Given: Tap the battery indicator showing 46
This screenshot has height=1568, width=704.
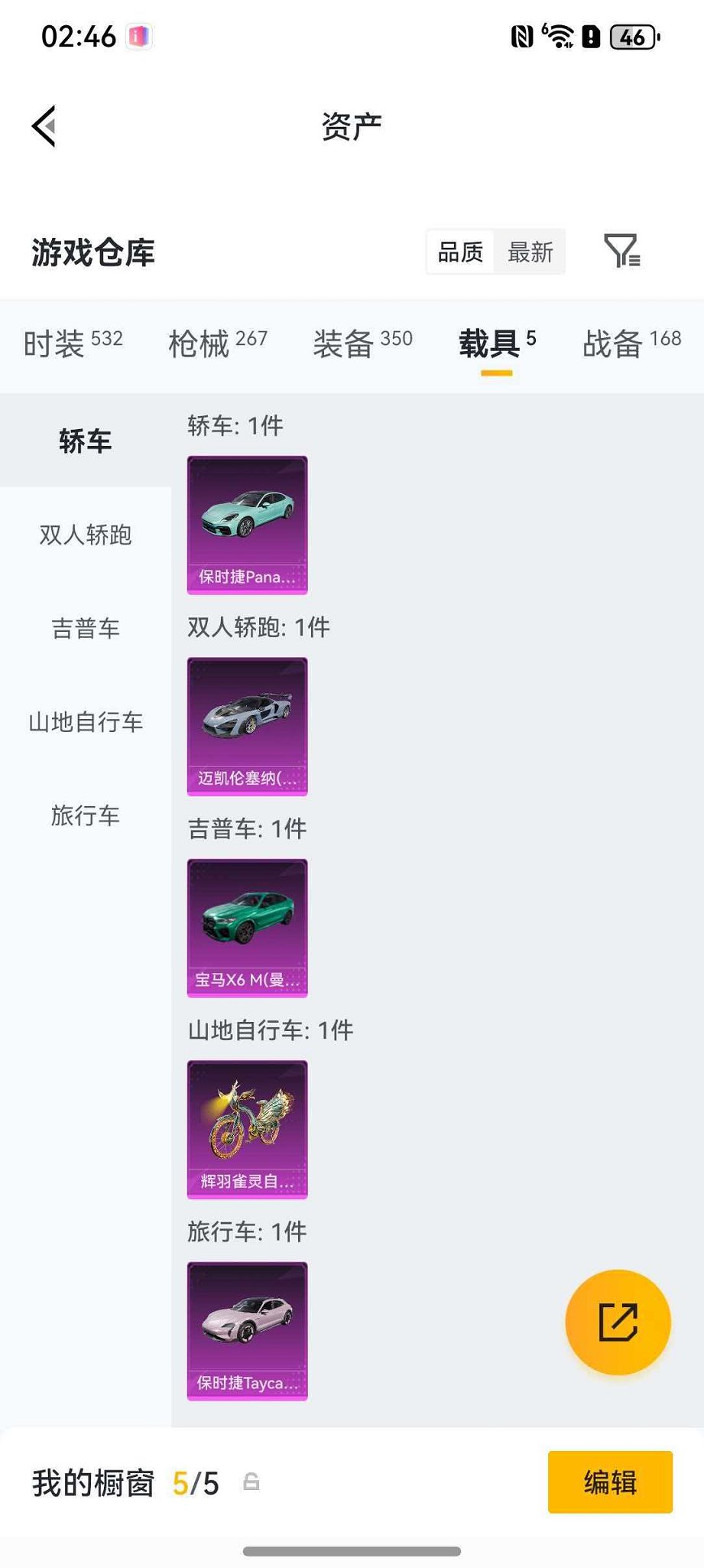Looking at the screenshot, I should point(629,34).
